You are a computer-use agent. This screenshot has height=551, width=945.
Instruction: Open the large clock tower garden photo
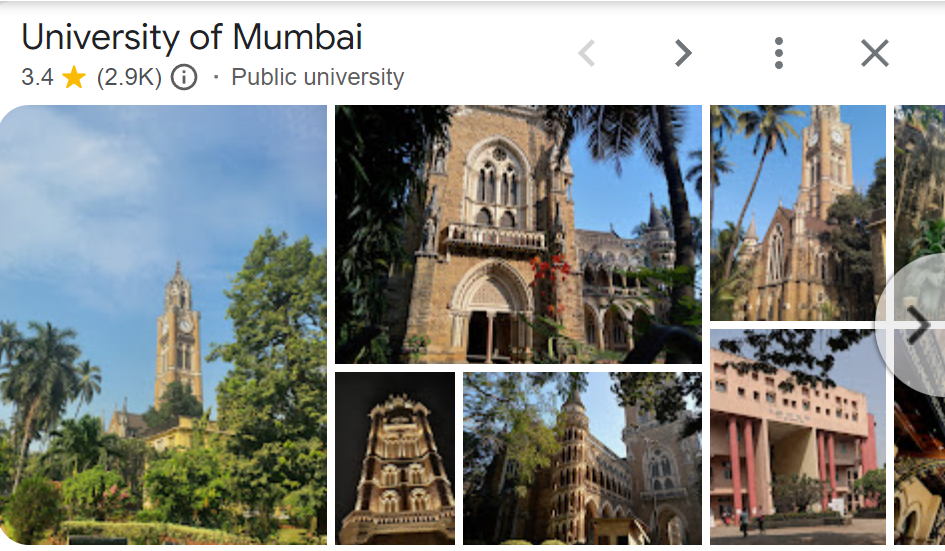tap(163, 325)
